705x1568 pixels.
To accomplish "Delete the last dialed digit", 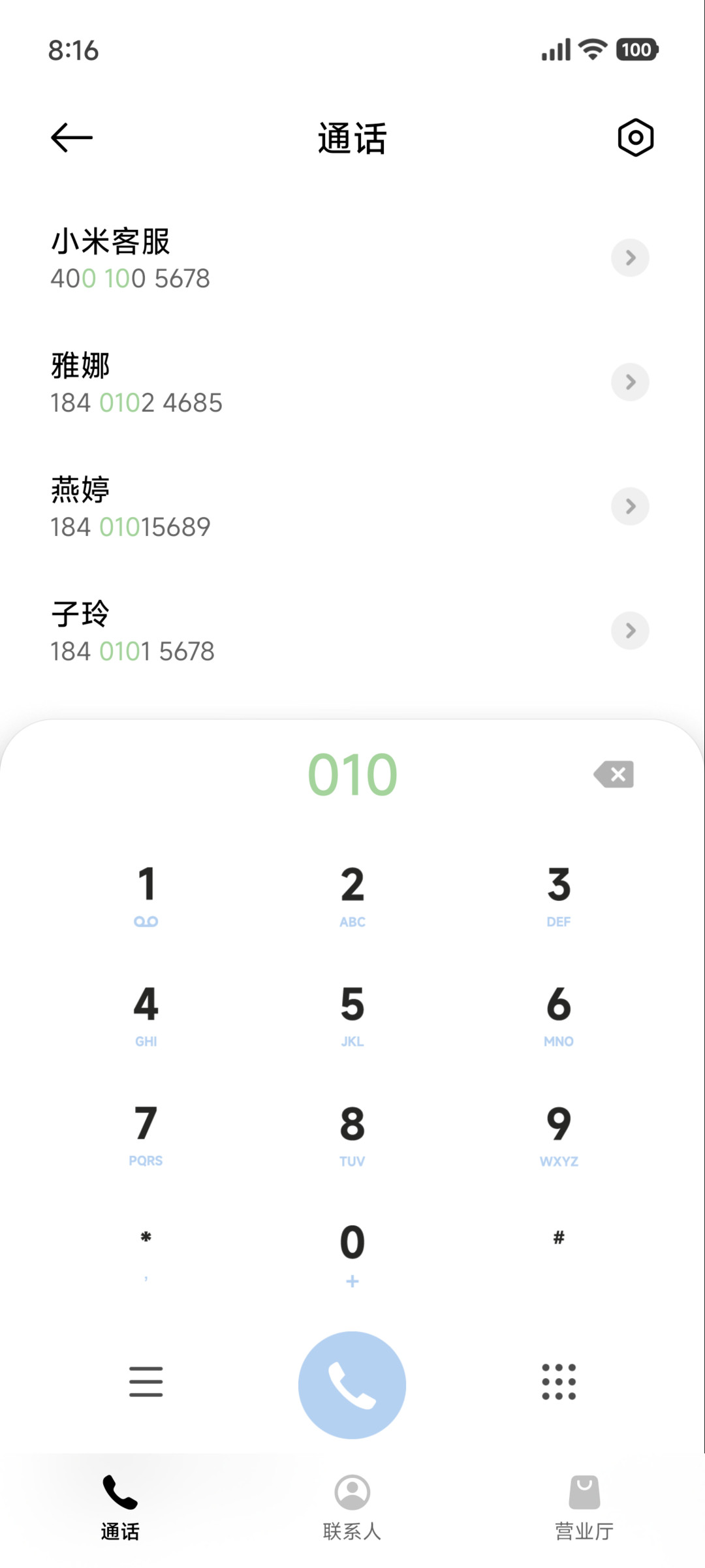I will pyautogui.click(x=614, y=774).
